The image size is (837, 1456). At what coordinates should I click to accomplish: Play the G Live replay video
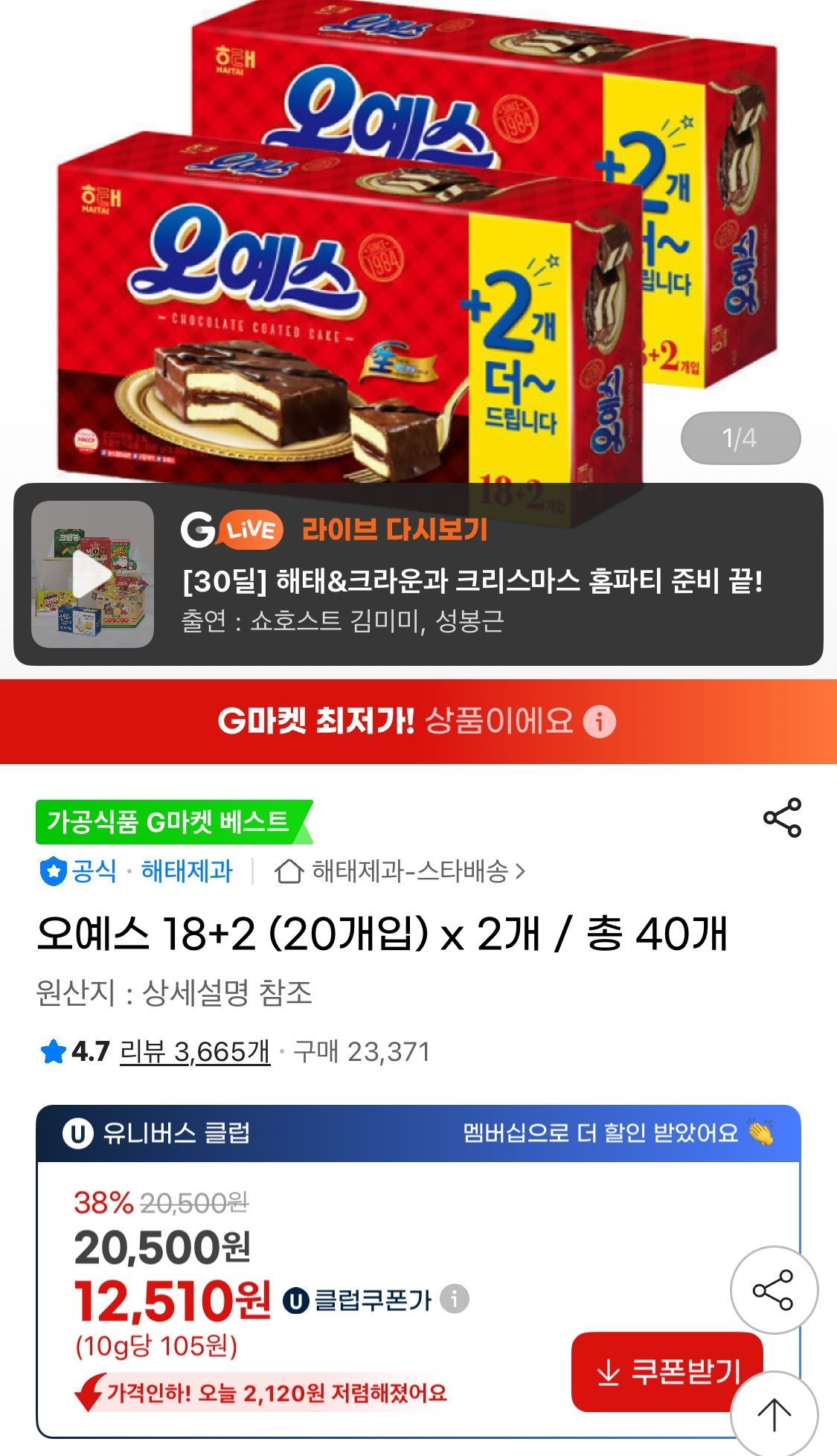tap(92, 574)
